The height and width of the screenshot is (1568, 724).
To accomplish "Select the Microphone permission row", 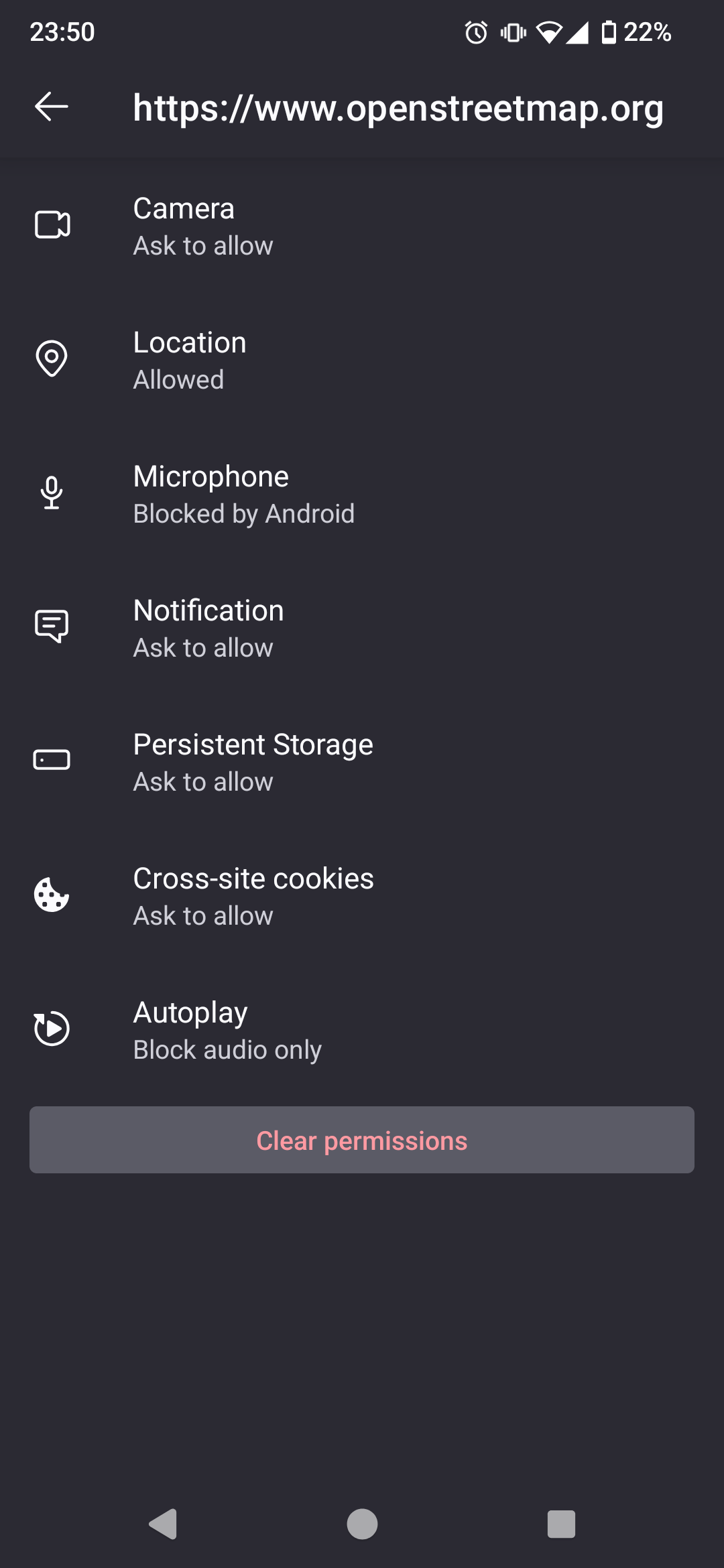I will pyautogui.click(x=362, y=494).
